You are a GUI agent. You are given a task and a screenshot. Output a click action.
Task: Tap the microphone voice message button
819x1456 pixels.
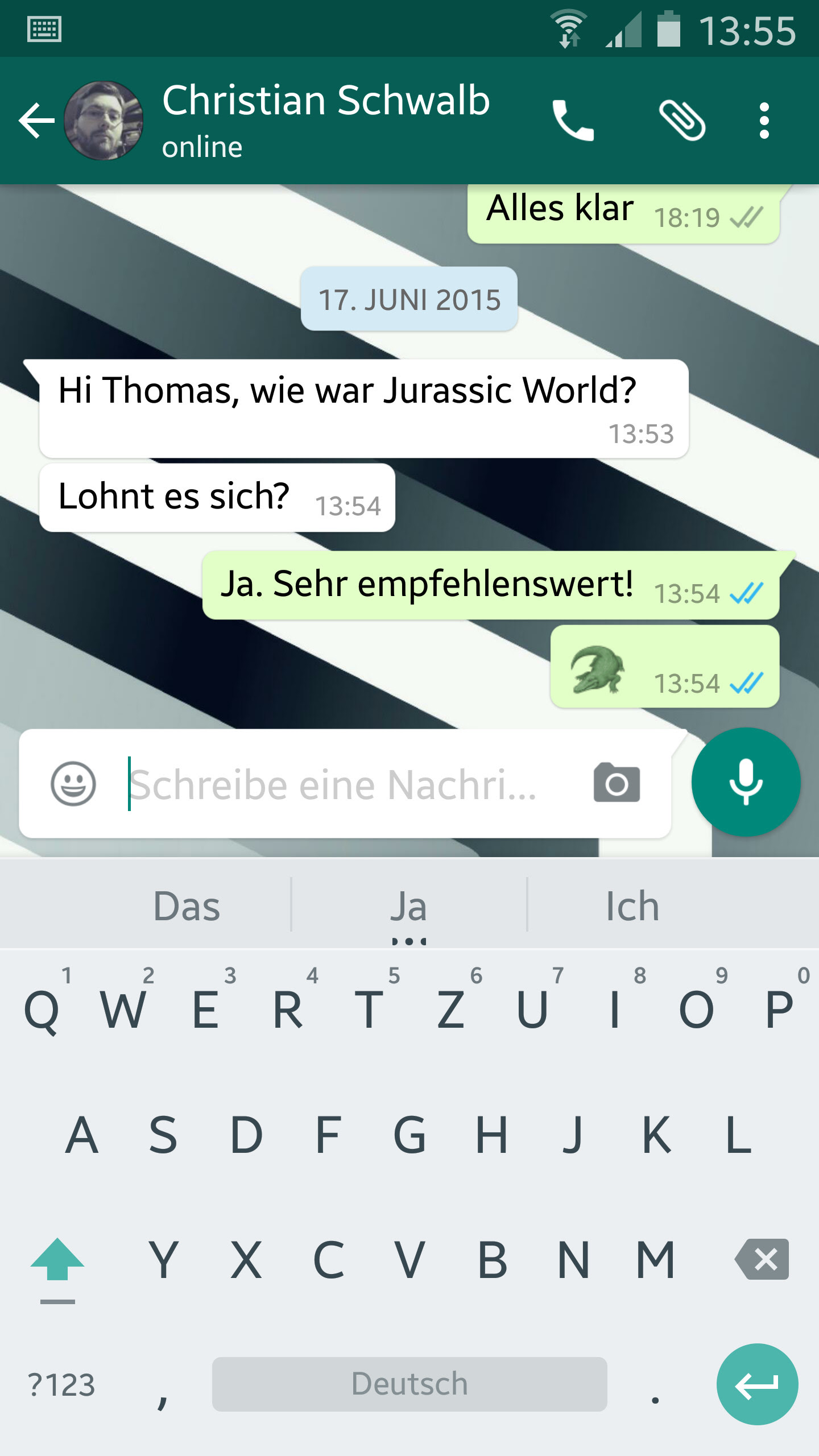pos(746,782)
